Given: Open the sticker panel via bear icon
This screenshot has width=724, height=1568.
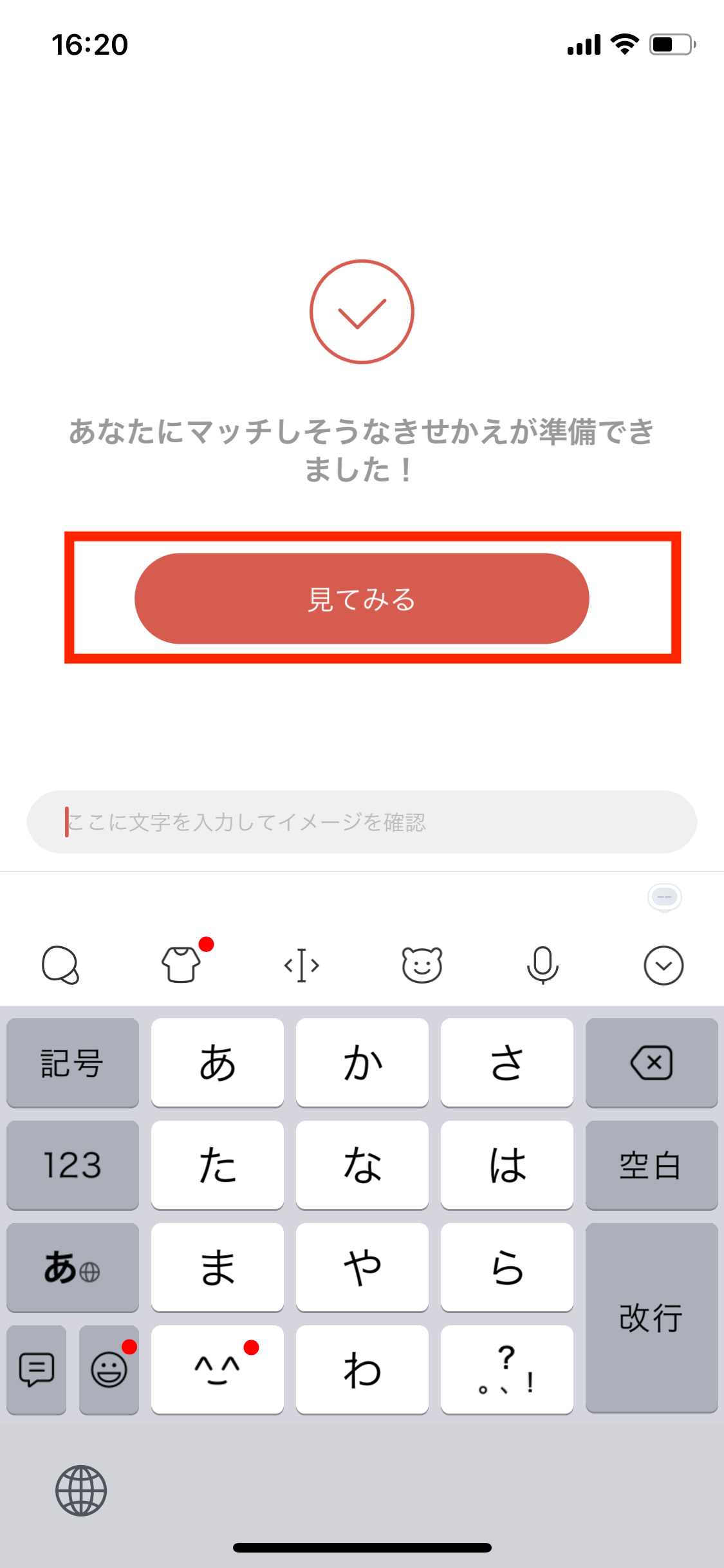Looking at the screenshot, I should (x=422, y=965).
